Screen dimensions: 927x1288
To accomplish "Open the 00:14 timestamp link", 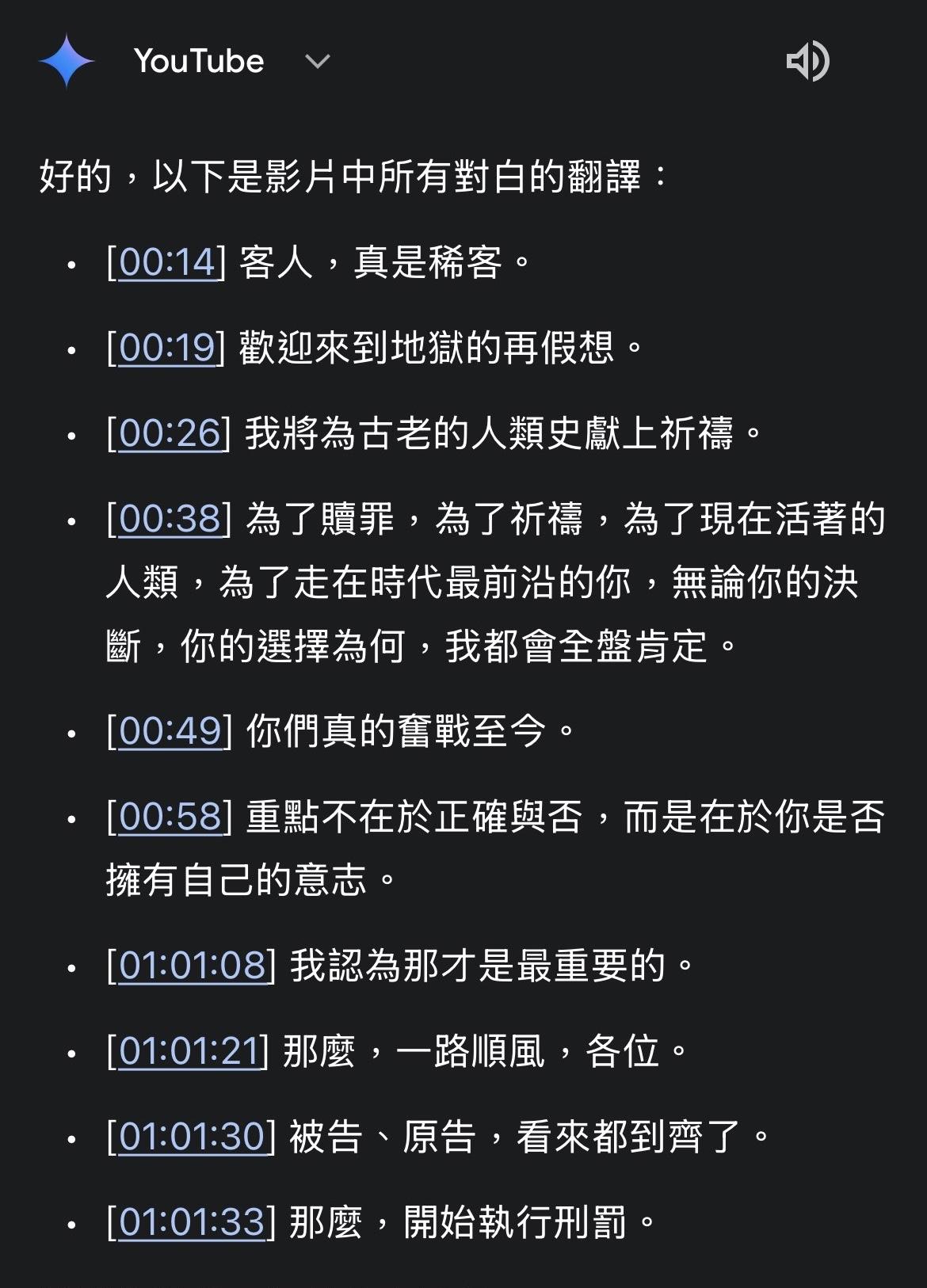I will click(x=166, y=262).
